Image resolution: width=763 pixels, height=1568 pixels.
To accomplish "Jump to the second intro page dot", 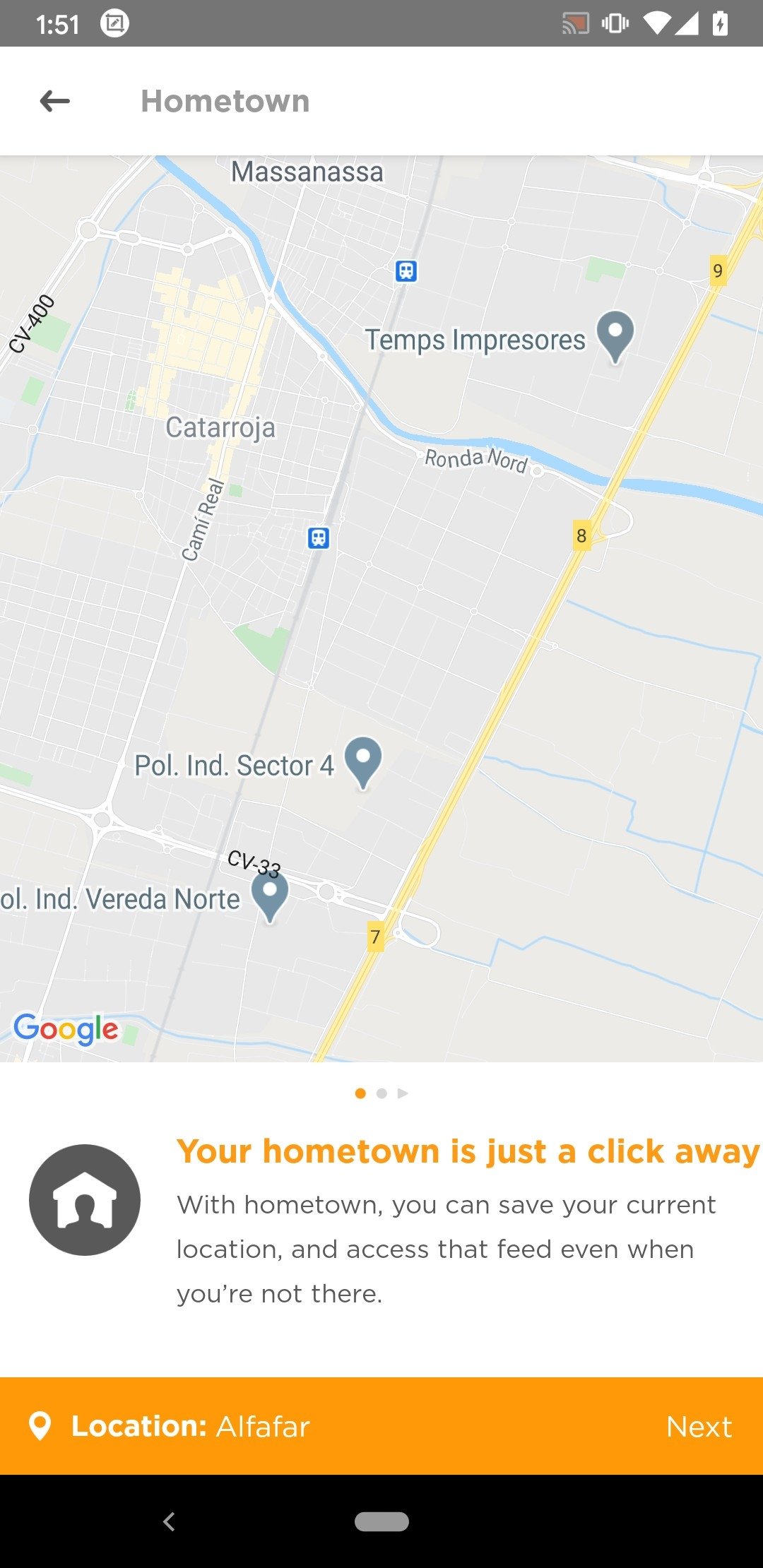I will click(x=381, y=1093).
